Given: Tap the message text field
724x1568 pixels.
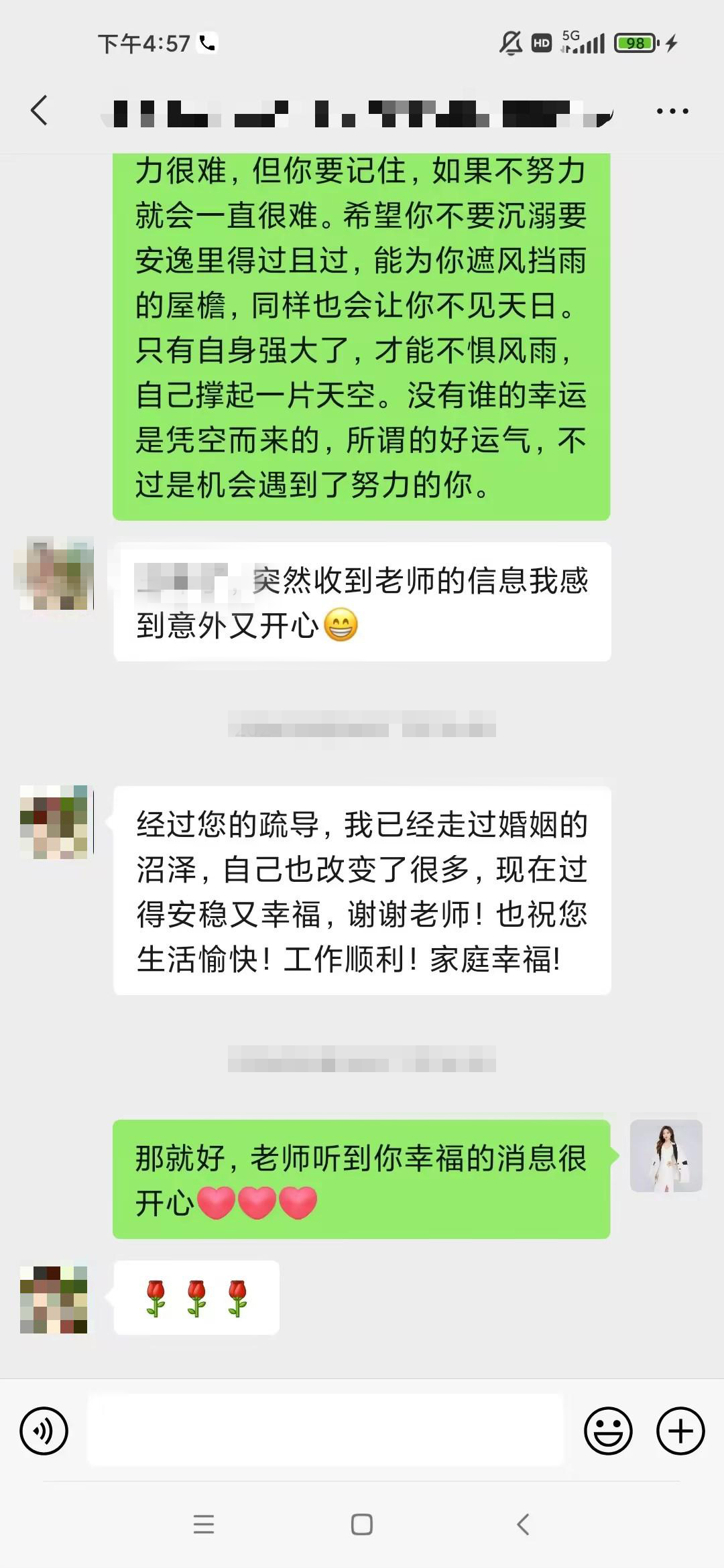Looking at the screenshot, I should 326,1430.
